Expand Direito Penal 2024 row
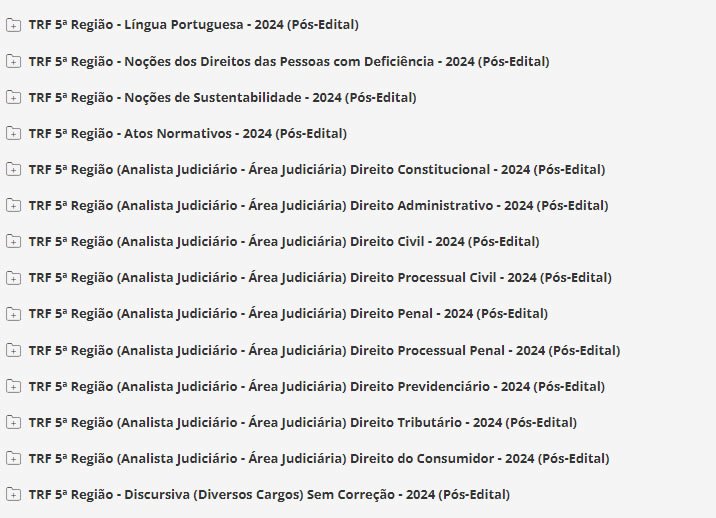Image resolution: width=716 pixels, height=518 pixels. (x=13, y=313)
